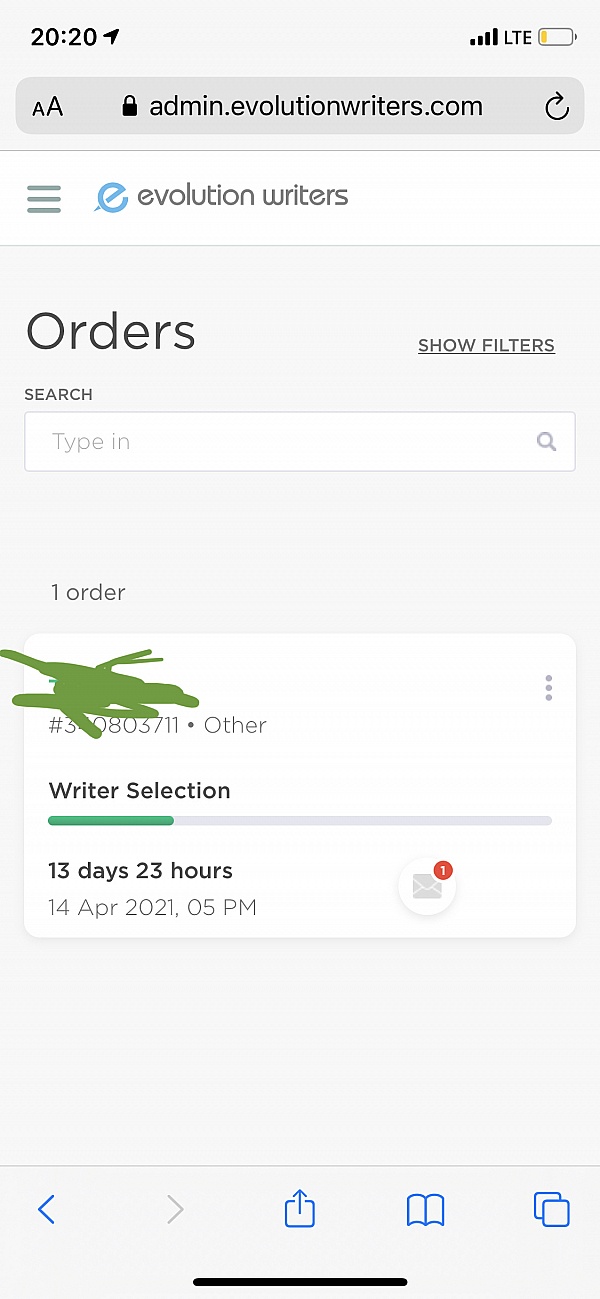Open the order's unread messages envelope

point(428,885)
